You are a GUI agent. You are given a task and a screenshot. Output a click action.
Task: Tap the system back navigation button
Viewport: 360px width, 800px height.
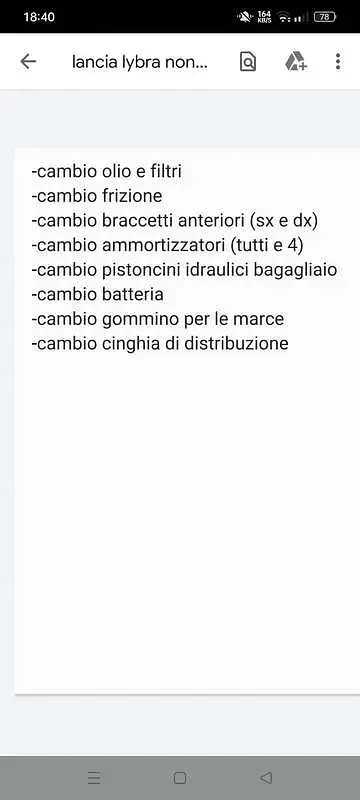tap(266, 778)
